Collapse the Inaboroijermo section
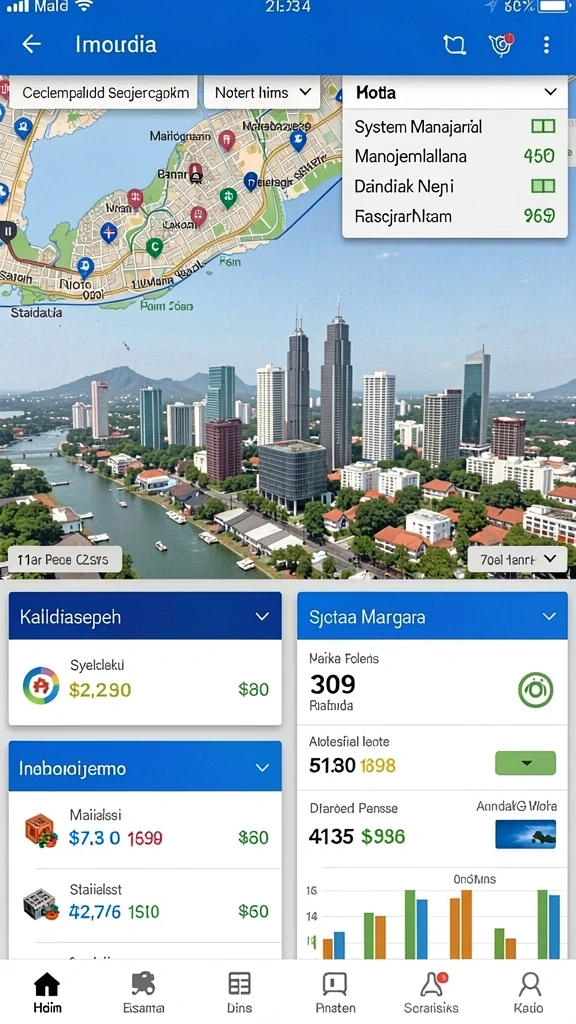The image size is (576, 1024). (262, 767)
